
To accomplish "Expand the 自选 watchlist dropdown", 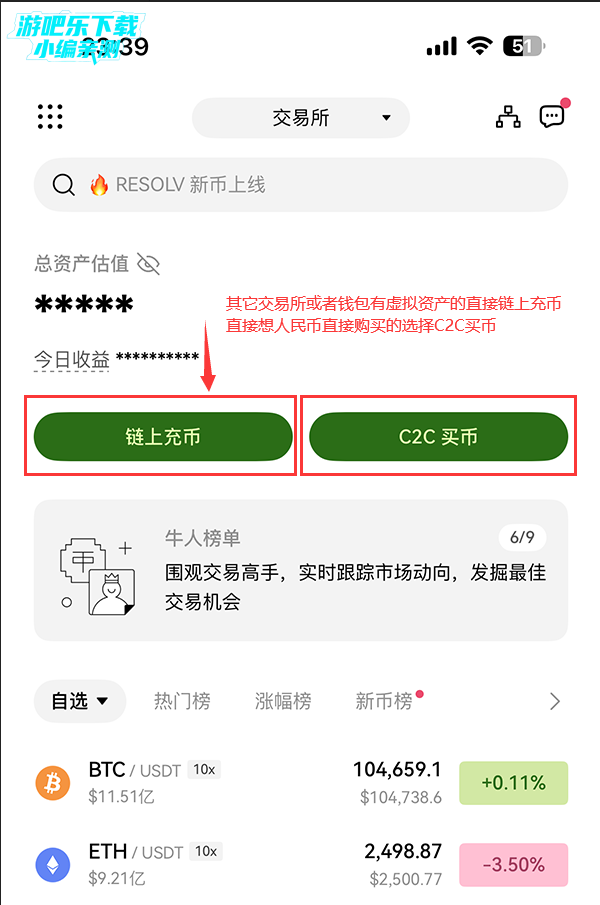I will coord(80,701).
